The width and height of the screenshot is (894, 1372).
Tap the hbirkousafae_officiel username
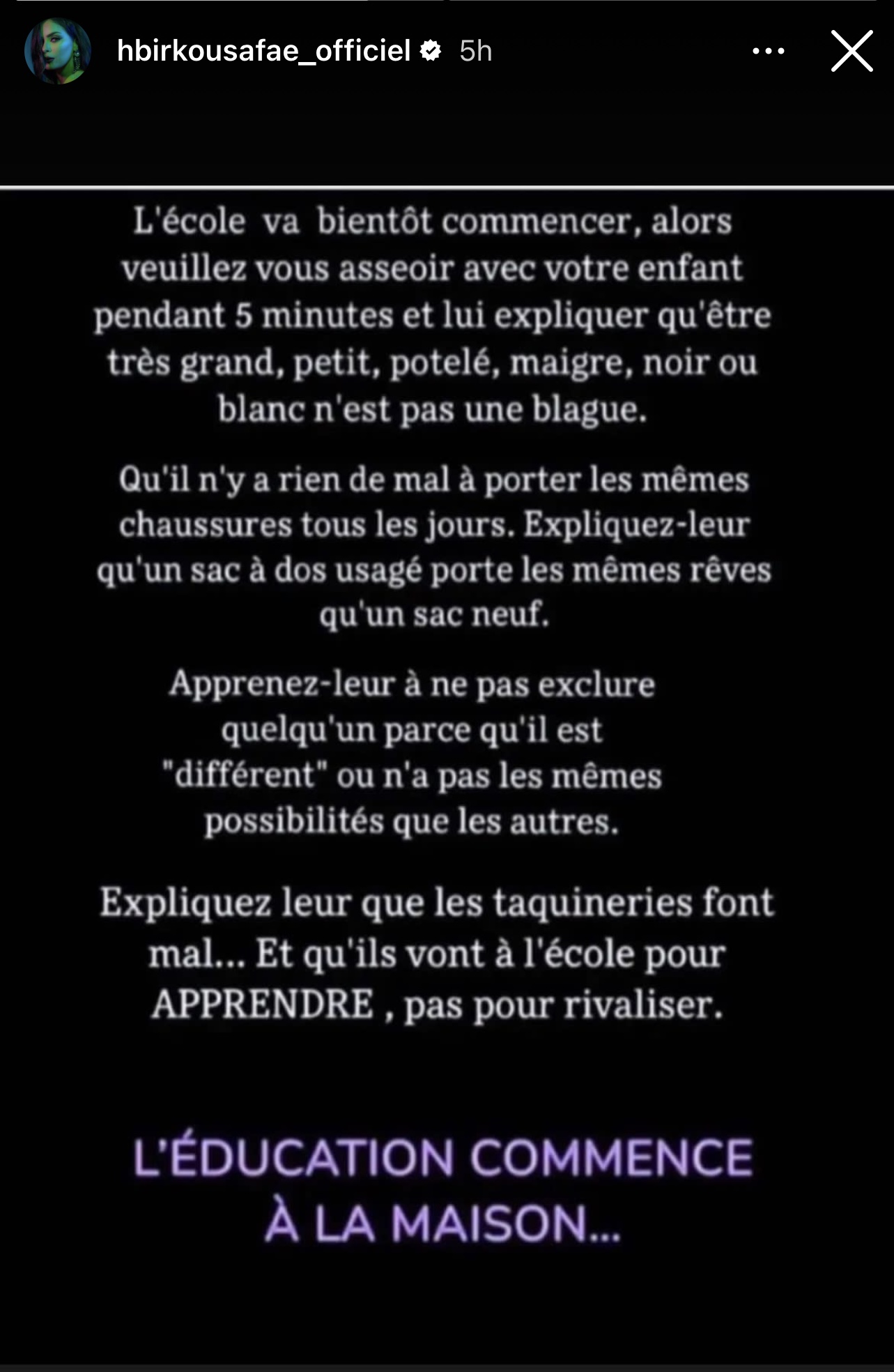pyautogui.click(x=263, y=51)
